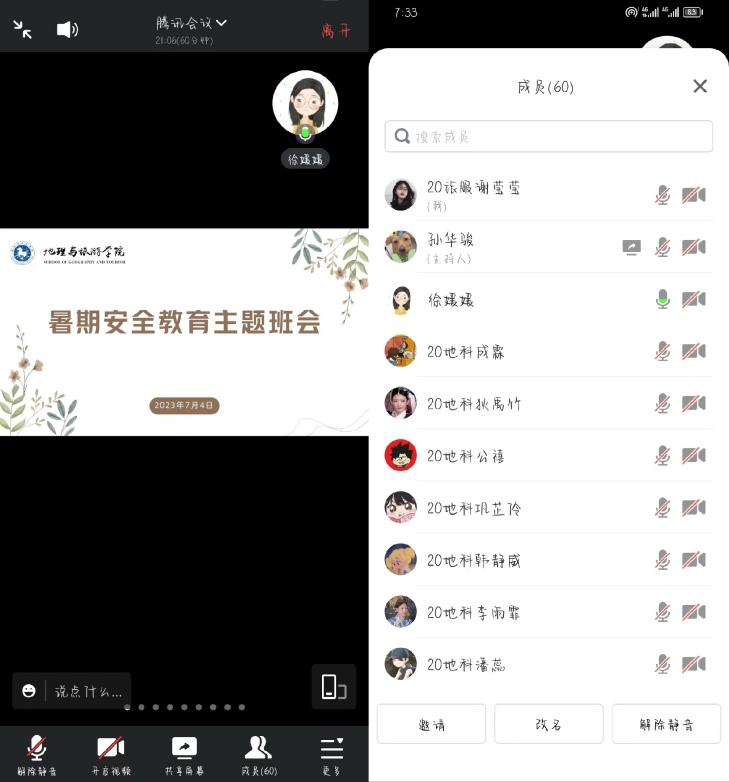Tap the phone screen switch icon above the toolbar

click(333, 687)
